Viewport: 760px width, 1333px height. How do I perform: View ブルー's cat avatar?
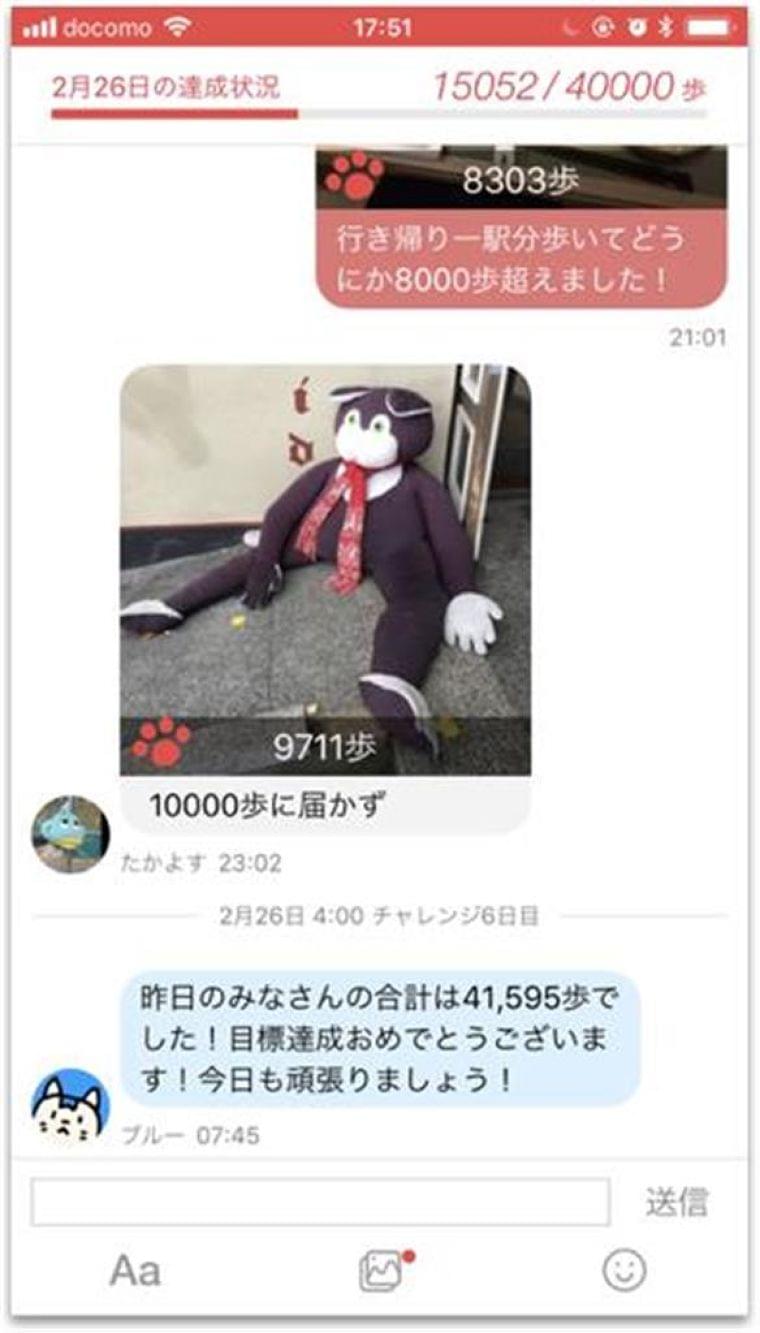[70, 1106]
